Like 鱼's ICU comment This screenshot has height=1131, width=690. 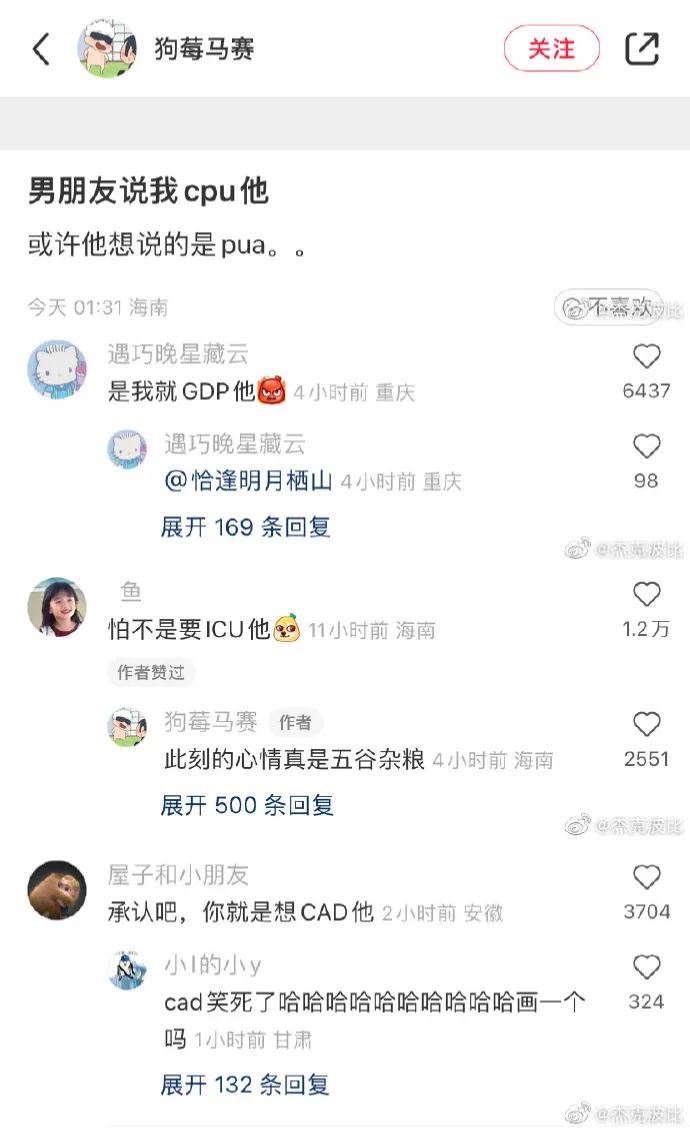[x=646, y=595]
